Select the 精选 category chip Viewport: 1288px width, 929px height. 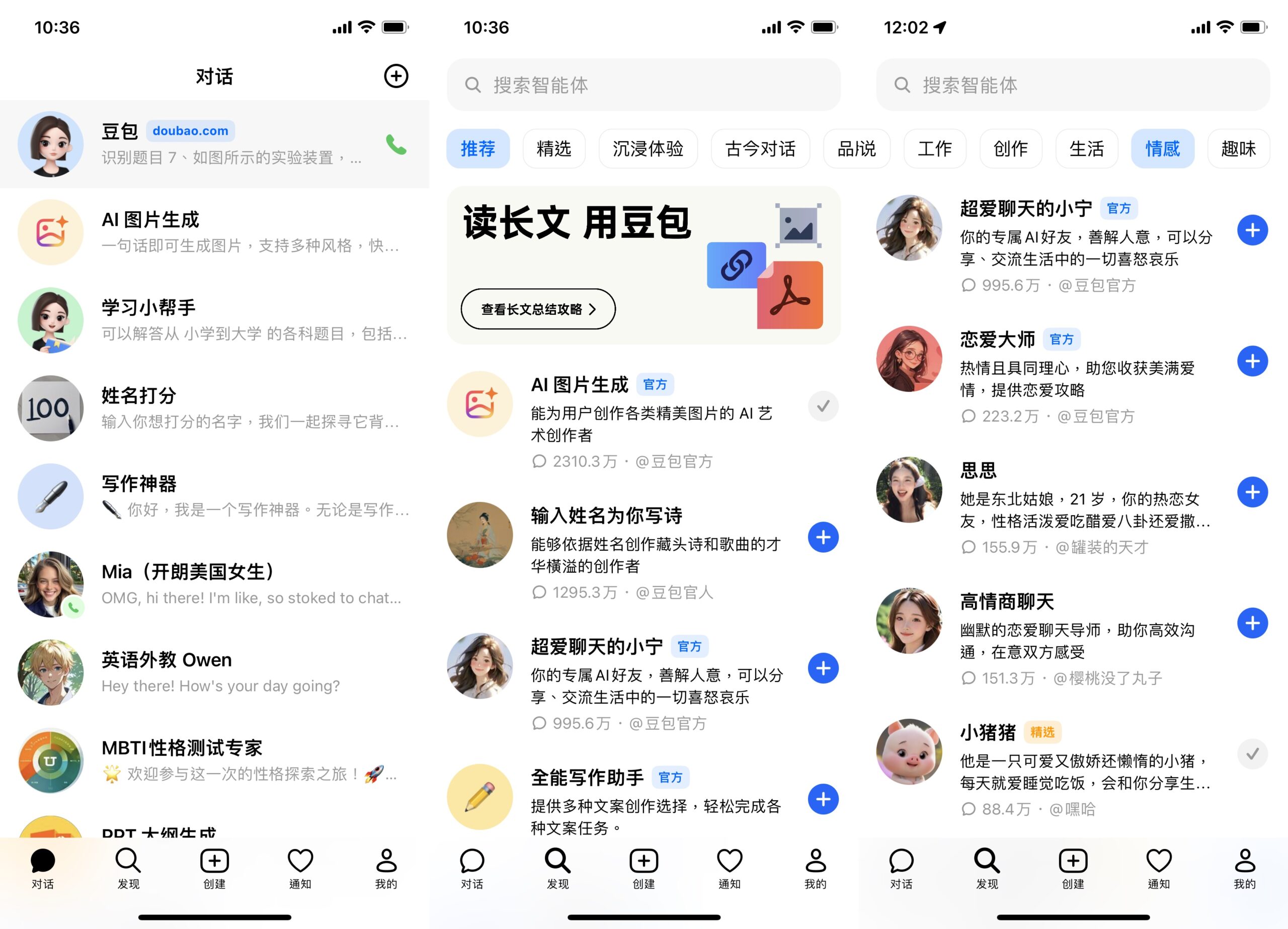coord(554,149)
